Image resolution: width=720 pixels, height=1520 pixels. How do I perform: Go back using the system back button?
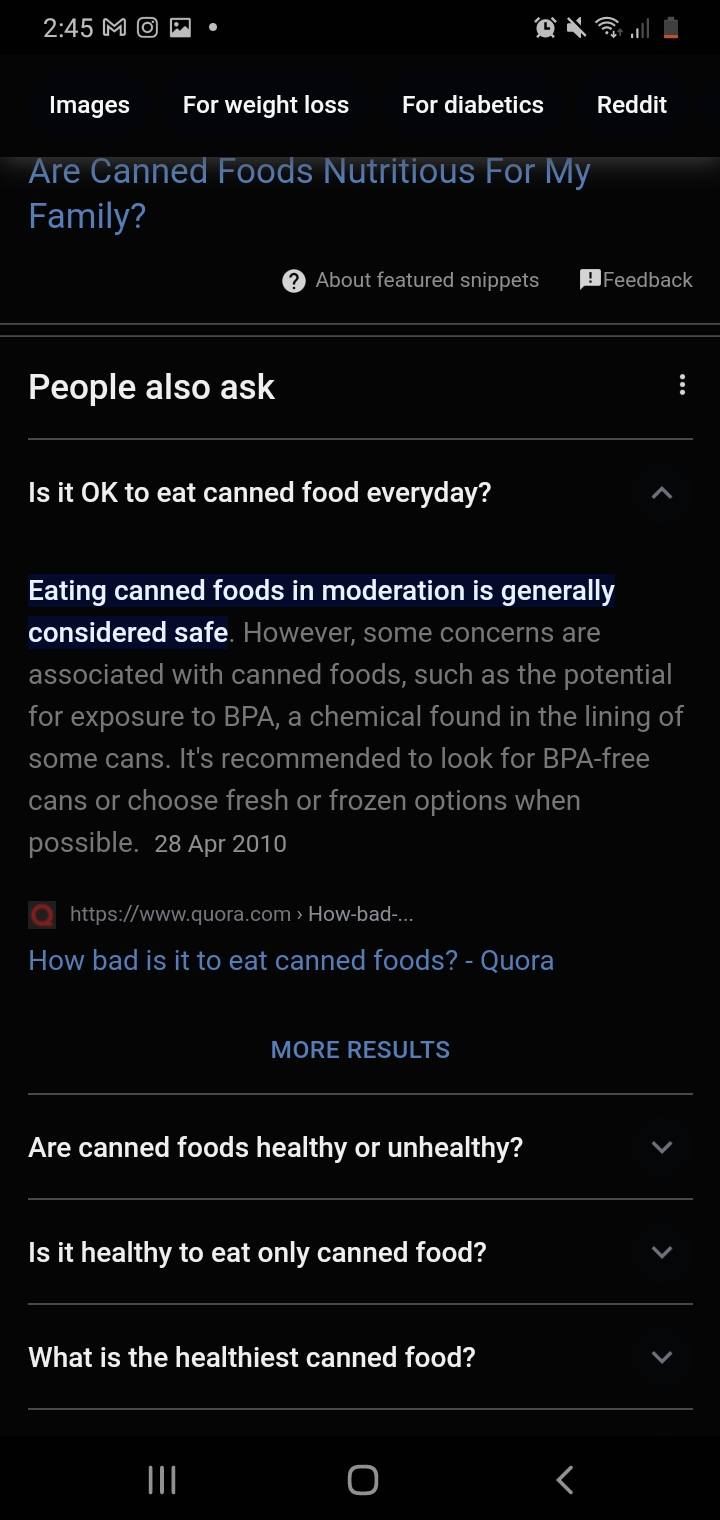(565, 1480)
